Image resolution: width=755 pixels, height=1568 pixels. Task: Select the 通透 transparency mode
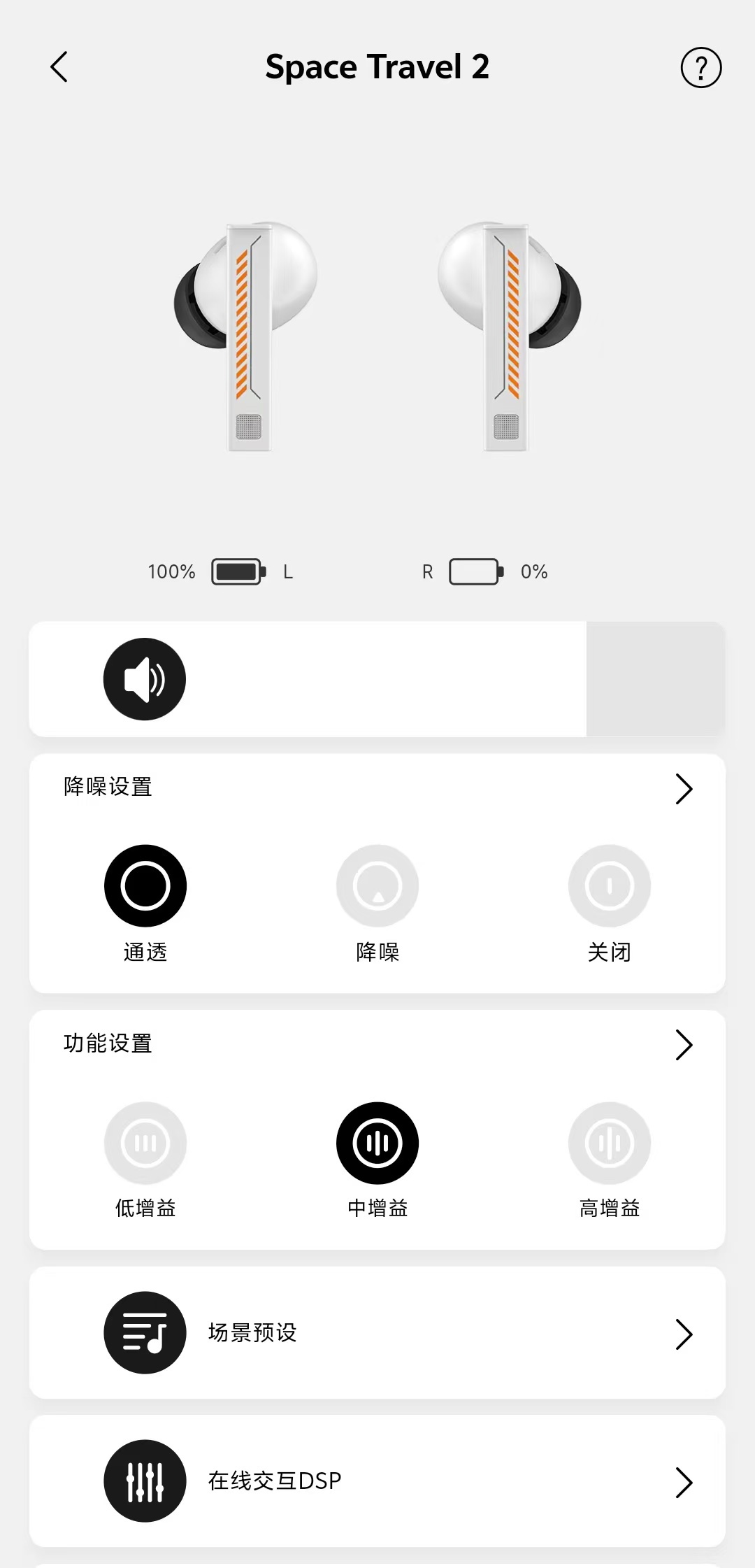tap(145, 886)
